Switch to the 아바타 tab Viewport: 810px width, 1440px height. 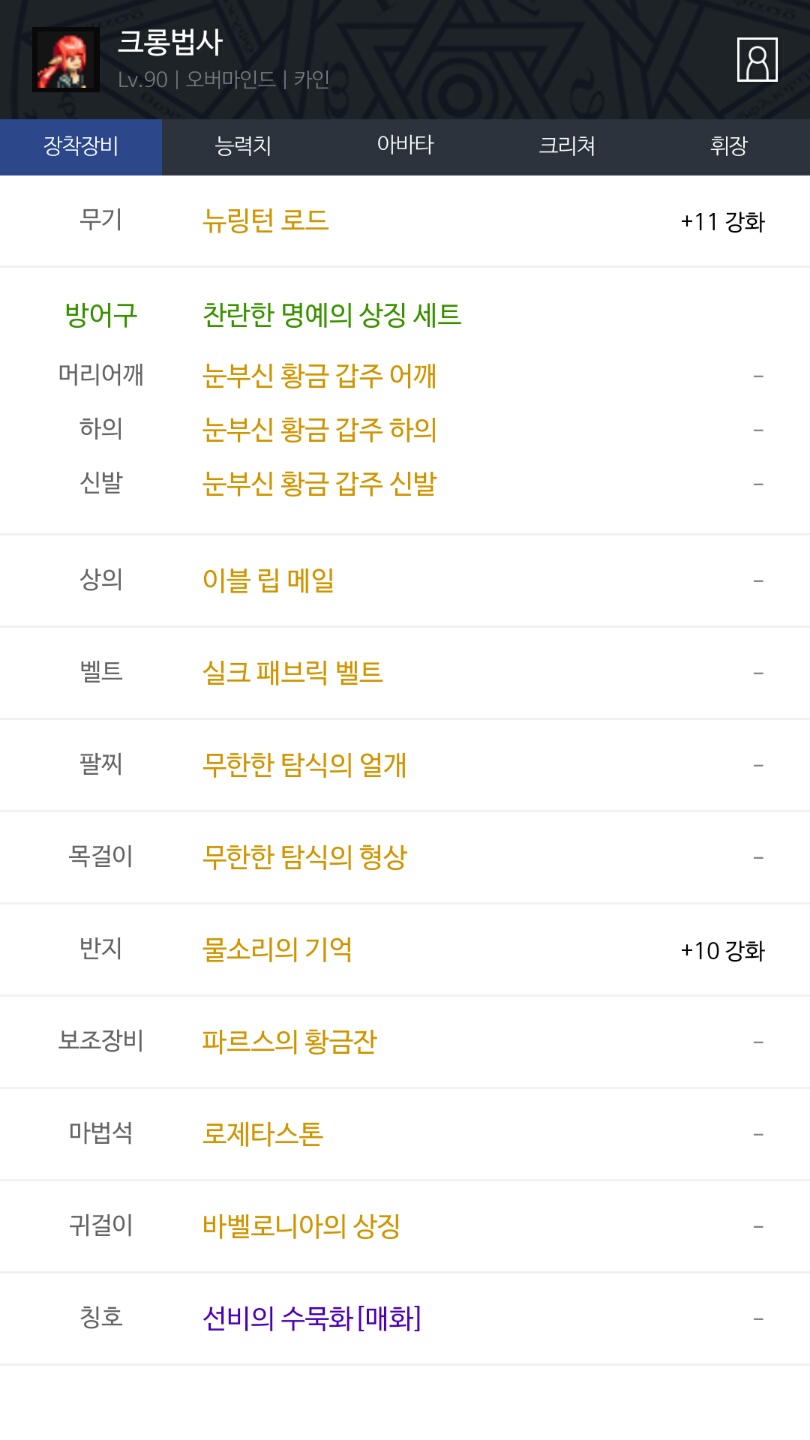click(x=405, y=146)
